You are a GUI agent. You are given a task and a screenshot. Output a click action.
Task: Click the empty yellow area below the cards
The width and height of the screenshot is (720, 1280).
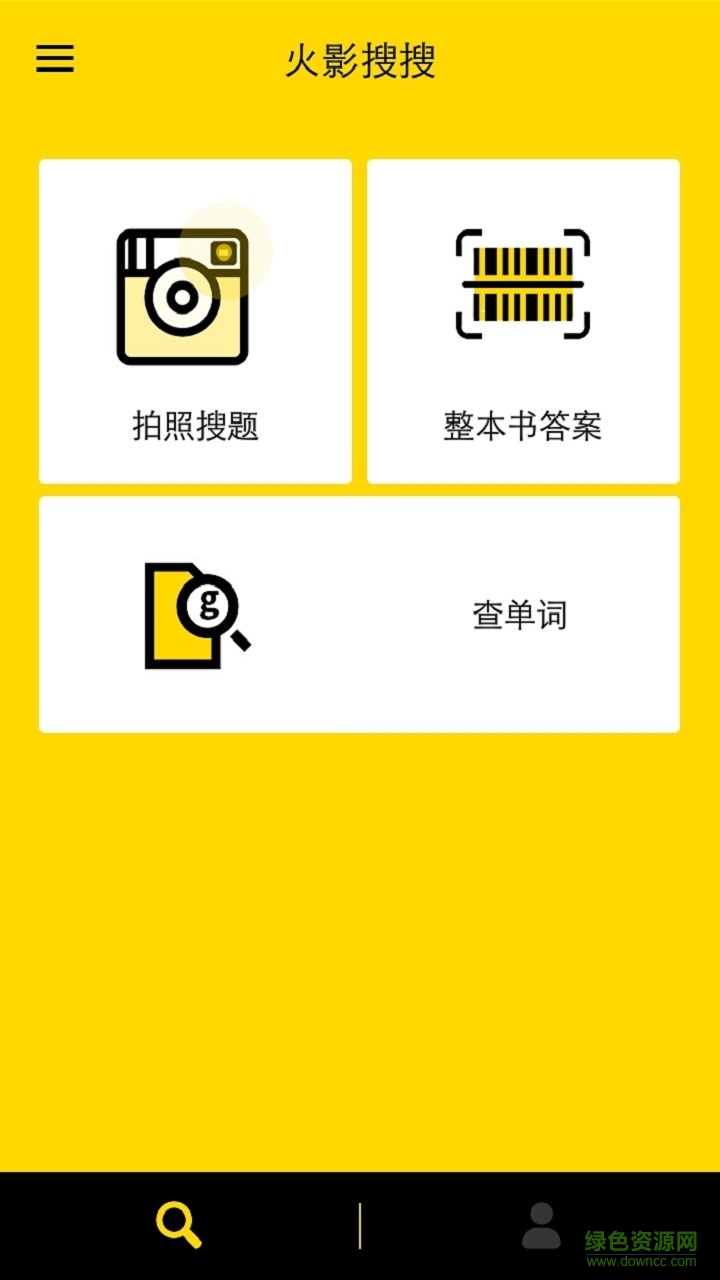pos(360,950)
